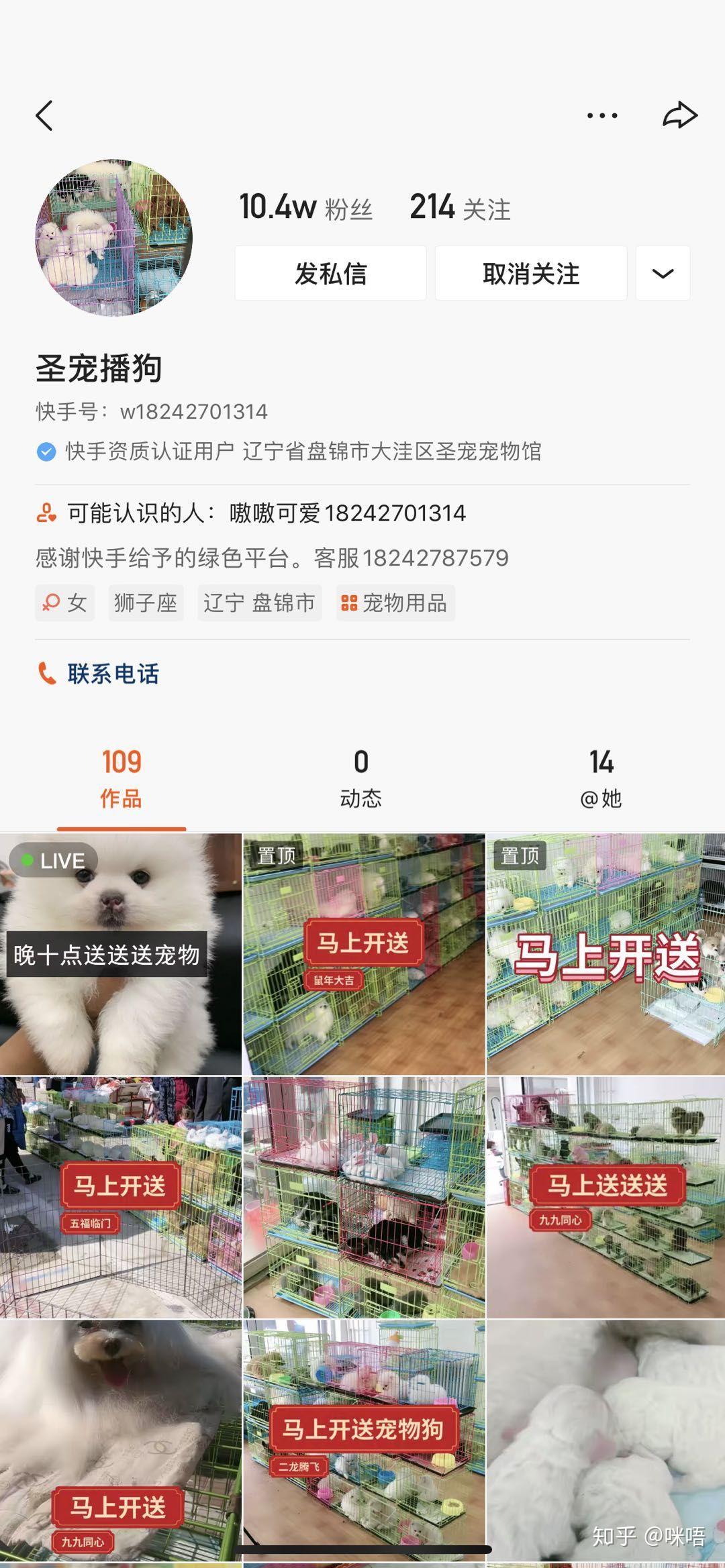
Task: View the 10.4w 粉丝 followers list
Action: [305, 207]
